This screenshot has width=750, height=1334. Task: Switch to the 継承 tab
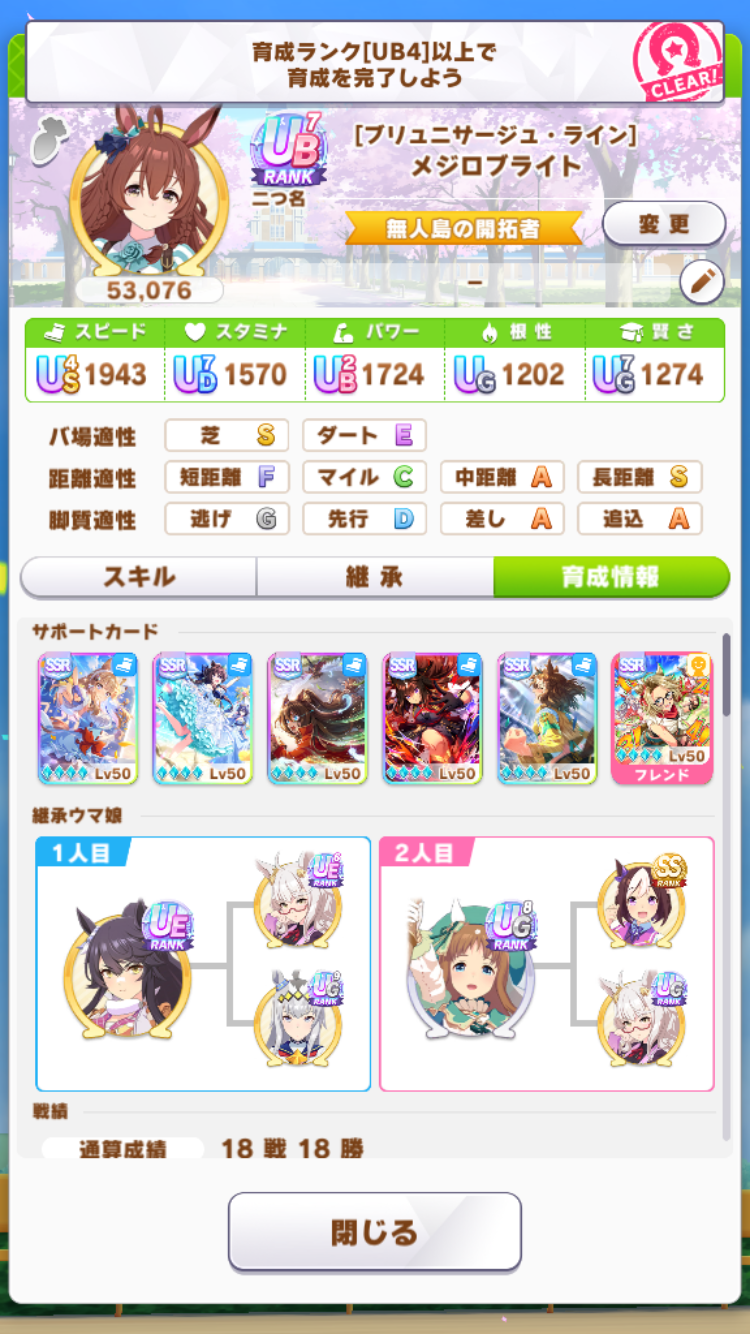click(374, 577)
